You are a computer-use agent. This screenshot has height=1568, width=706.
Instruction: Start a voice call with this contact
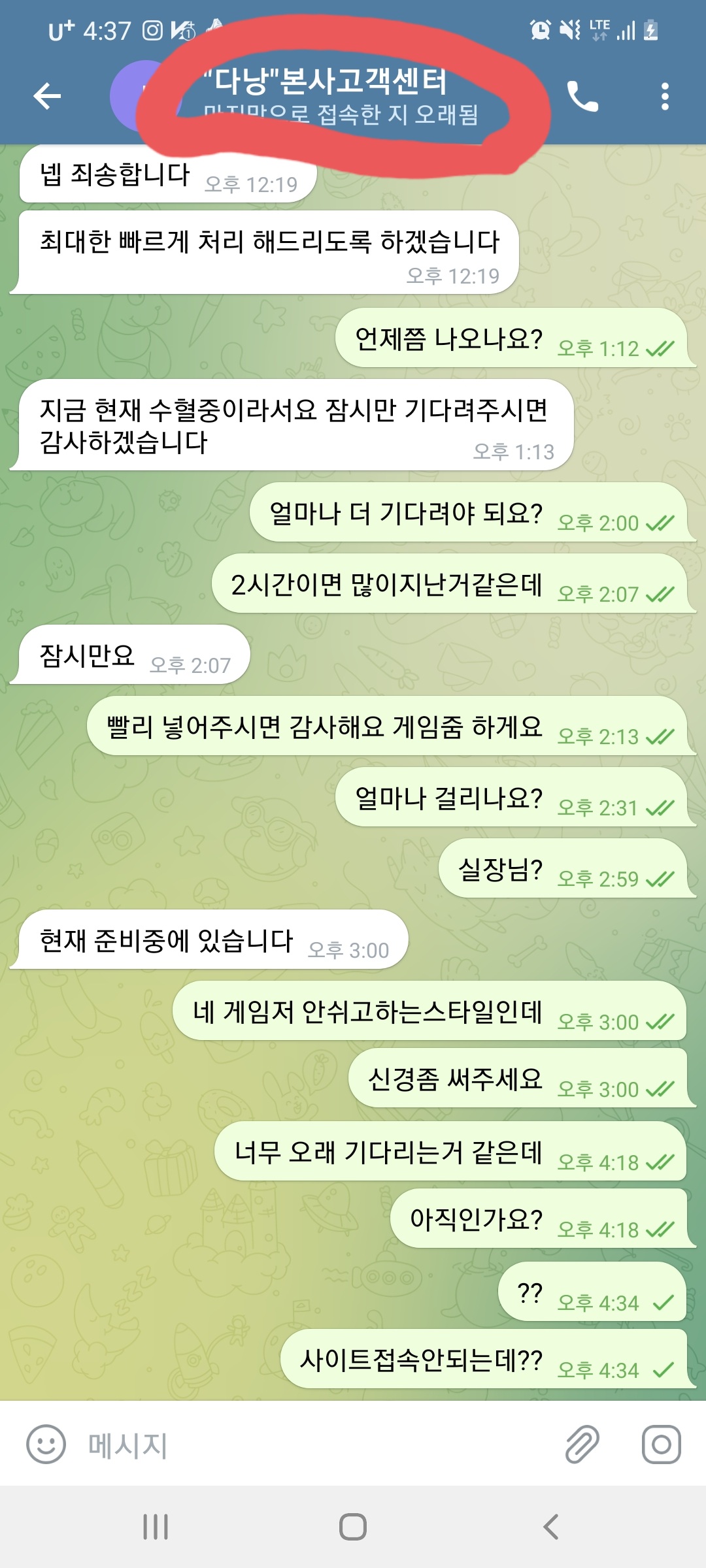(x=582, y=97)
